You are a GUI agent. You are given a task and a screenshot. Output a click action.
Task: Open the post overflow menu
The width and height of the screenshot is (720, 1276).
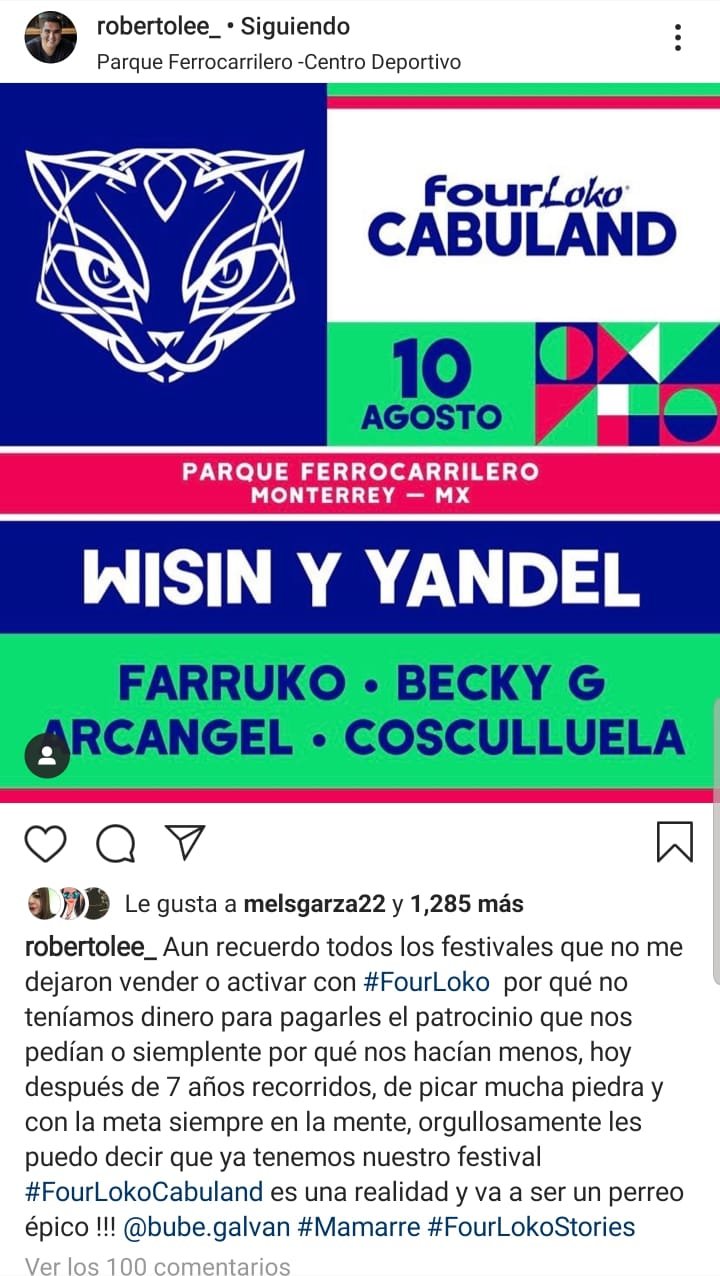tap(678, 38)
